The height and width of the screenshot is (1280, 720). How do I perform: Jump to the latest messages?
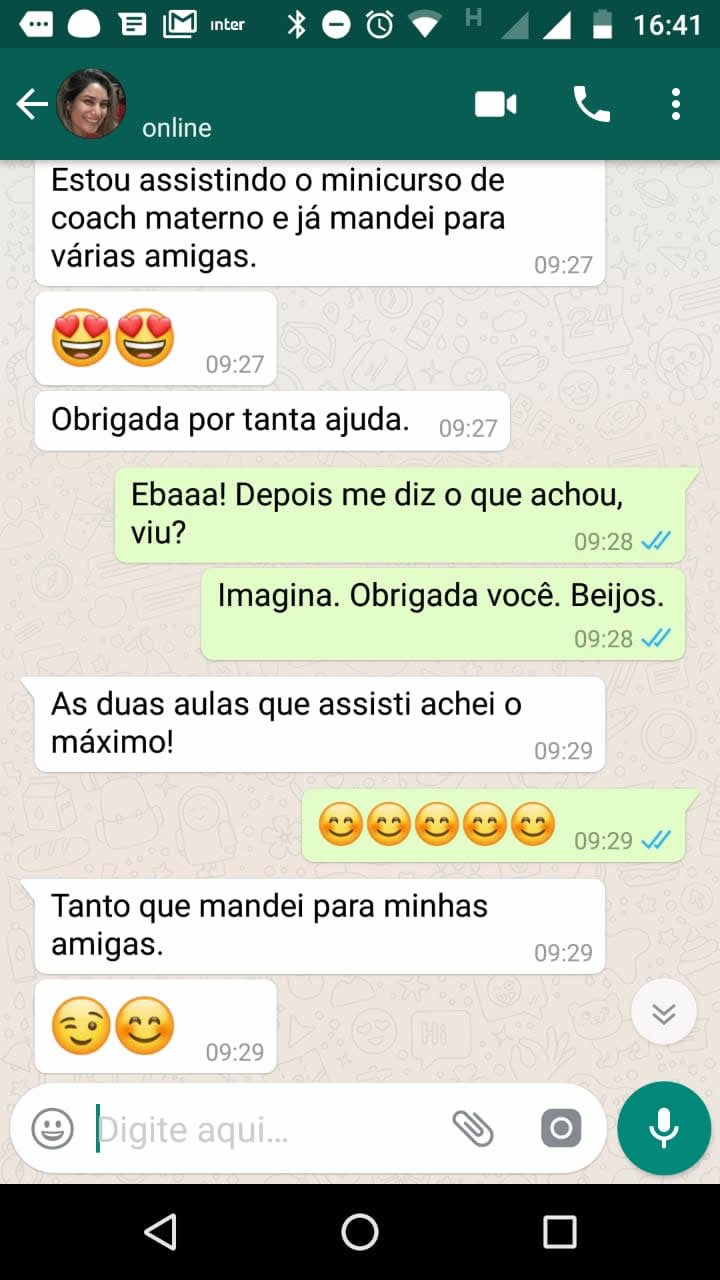664,1012
